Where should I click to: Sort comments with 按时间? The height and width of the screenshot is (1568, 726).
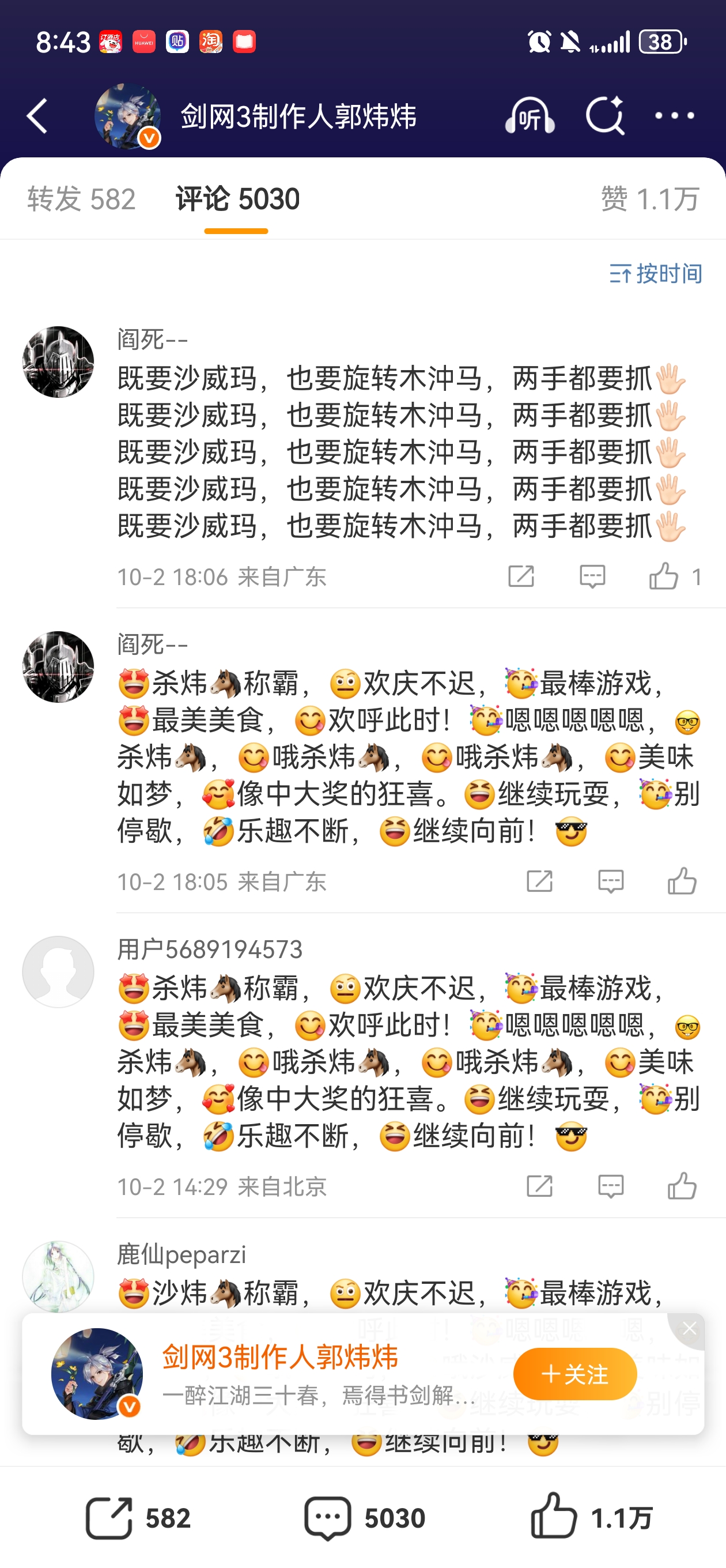[x=656, y=274]
